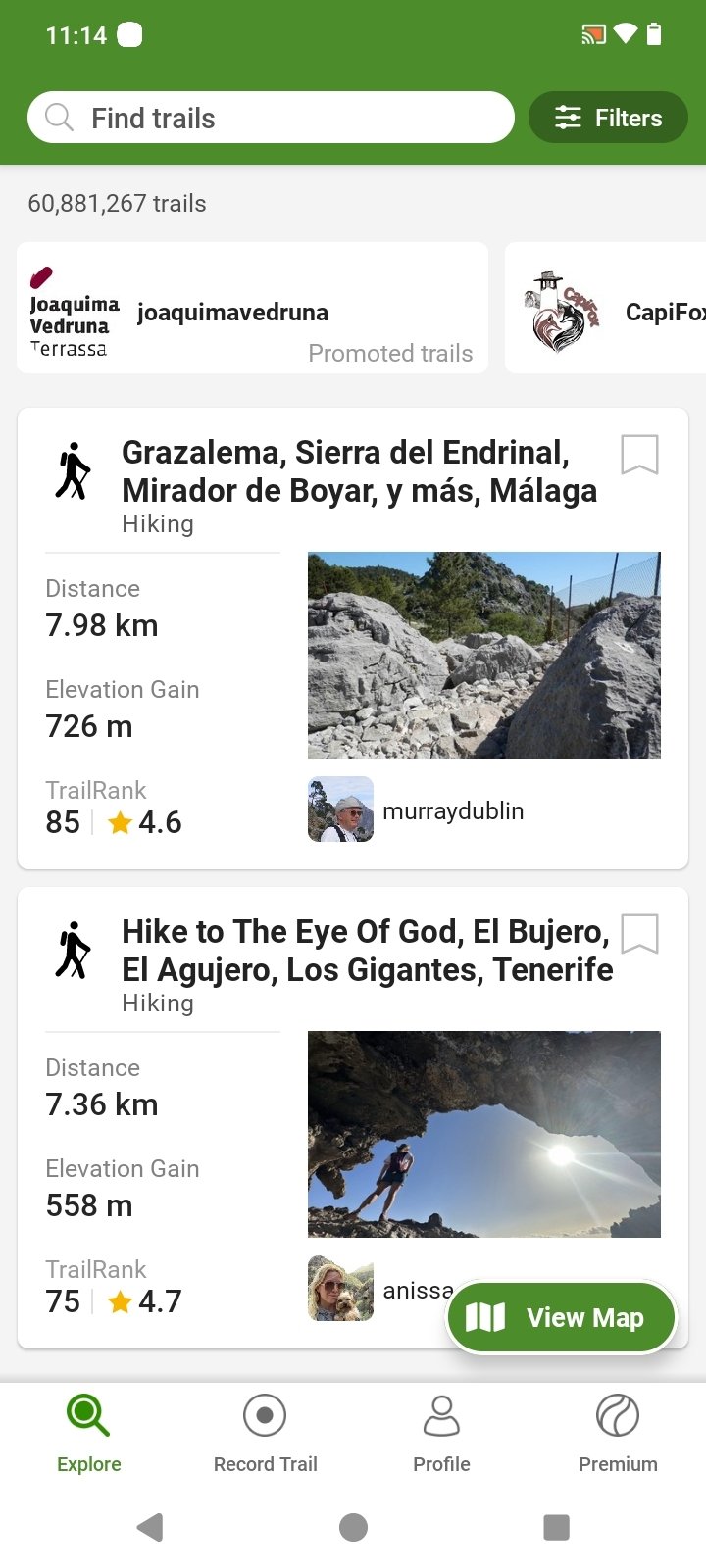This screenshot has width=706, height=1568.
Task: Go to the Profile tab
Action: tap(441, 1434)
